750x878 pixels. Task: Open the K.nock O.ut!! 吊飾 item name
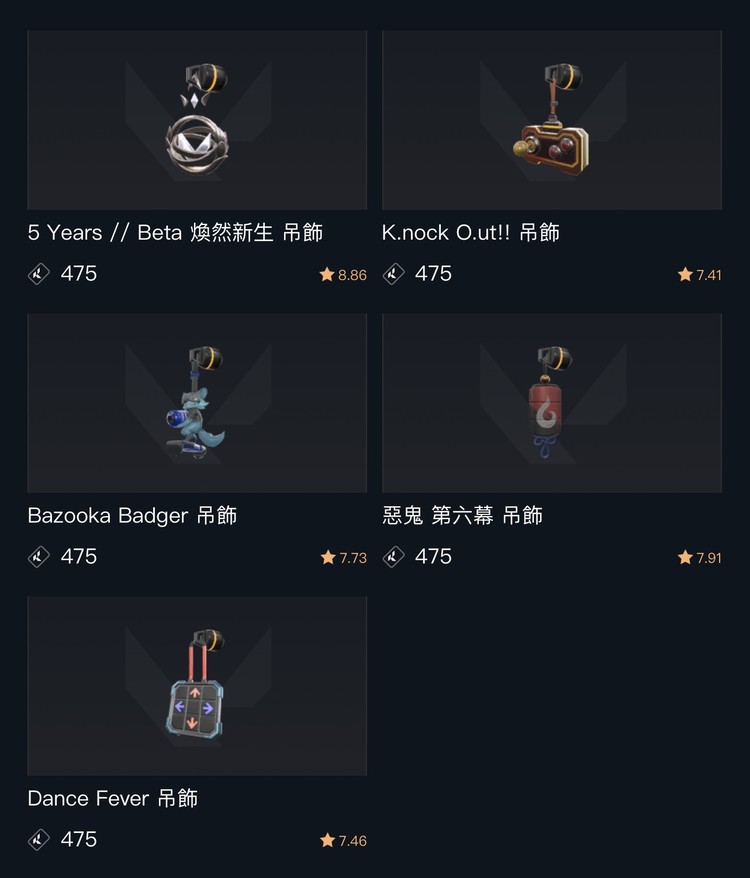(x=470, y=232)
